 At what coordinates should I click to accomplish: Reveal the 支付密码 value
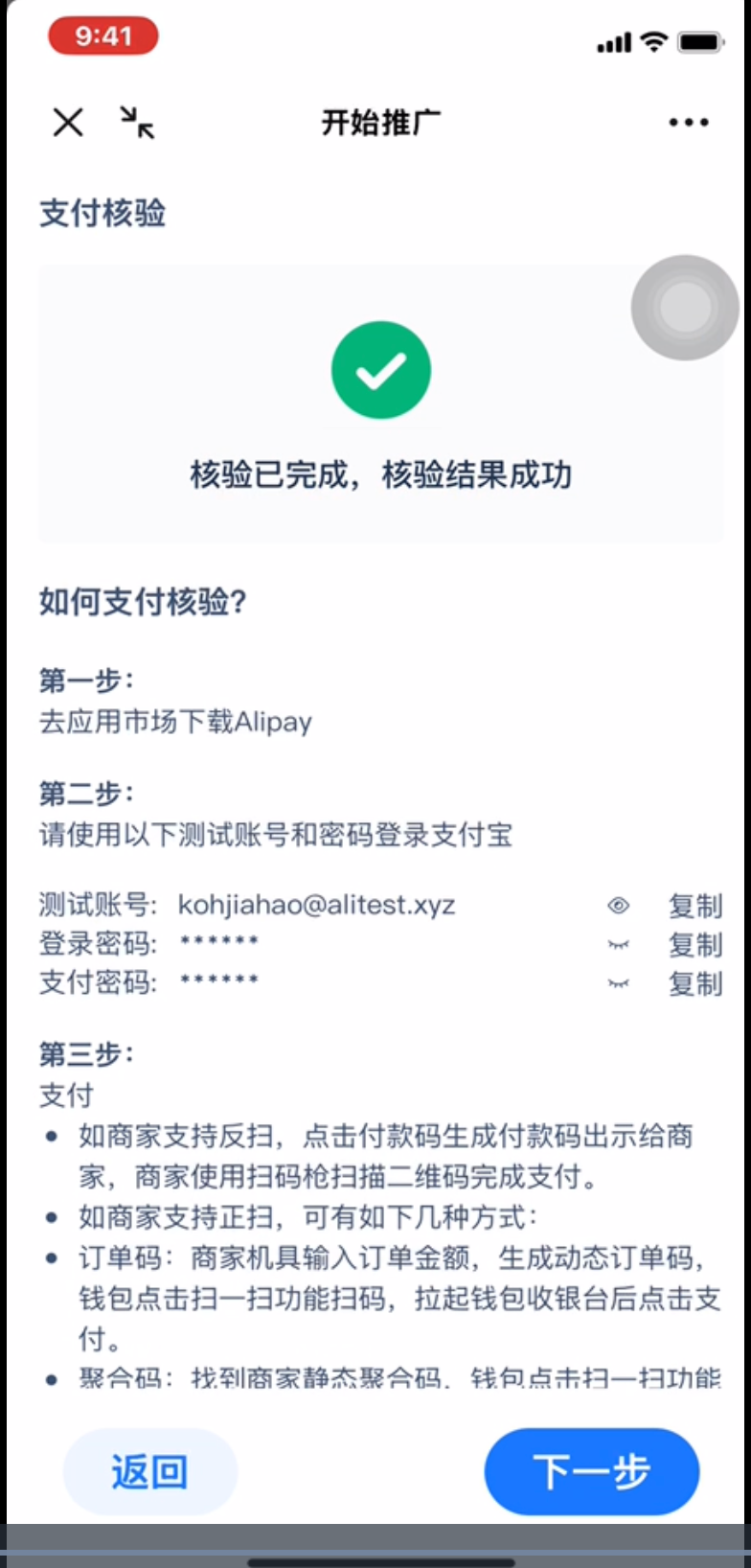tap(619, 983)
